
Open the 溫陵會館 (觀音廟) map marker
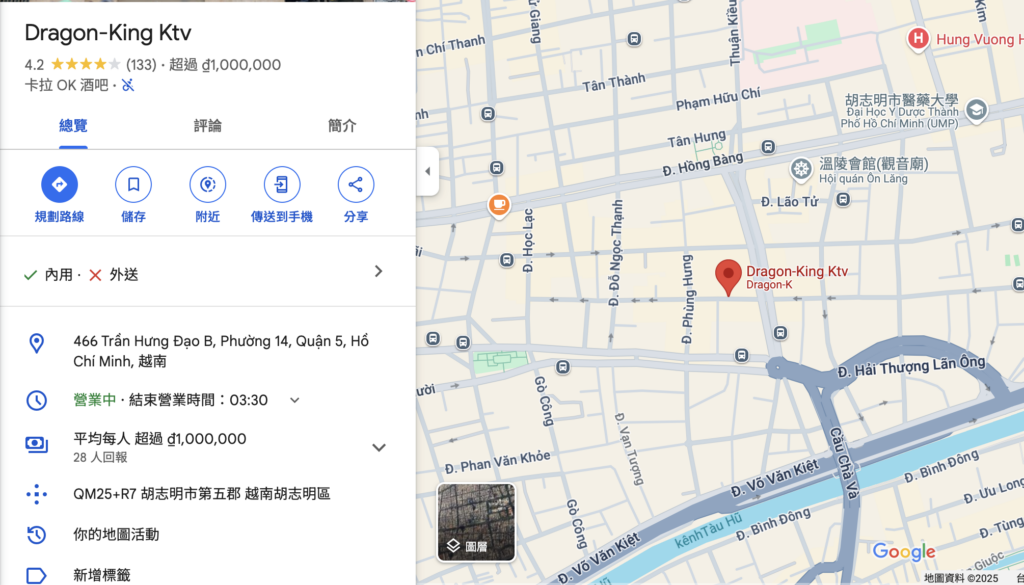(801, 169)
